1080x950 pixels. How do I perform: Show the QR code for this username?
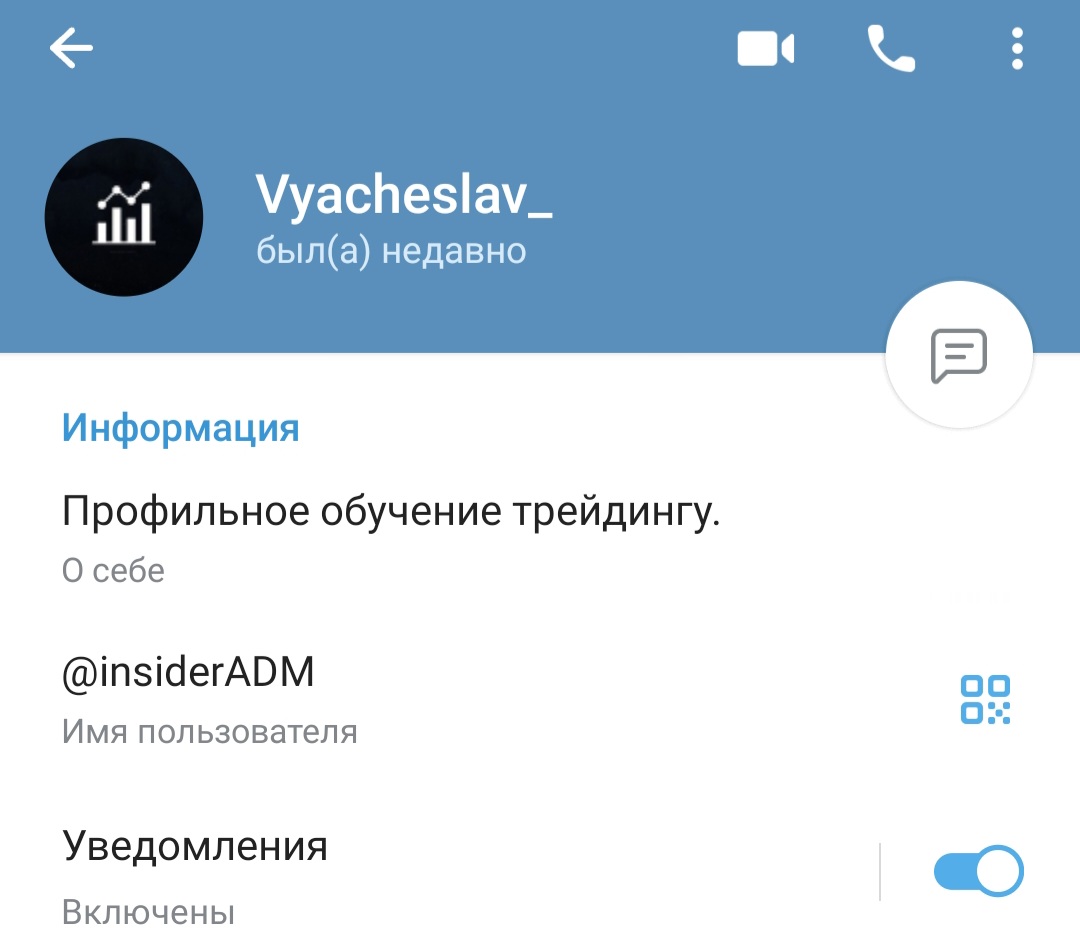(985, 699)
